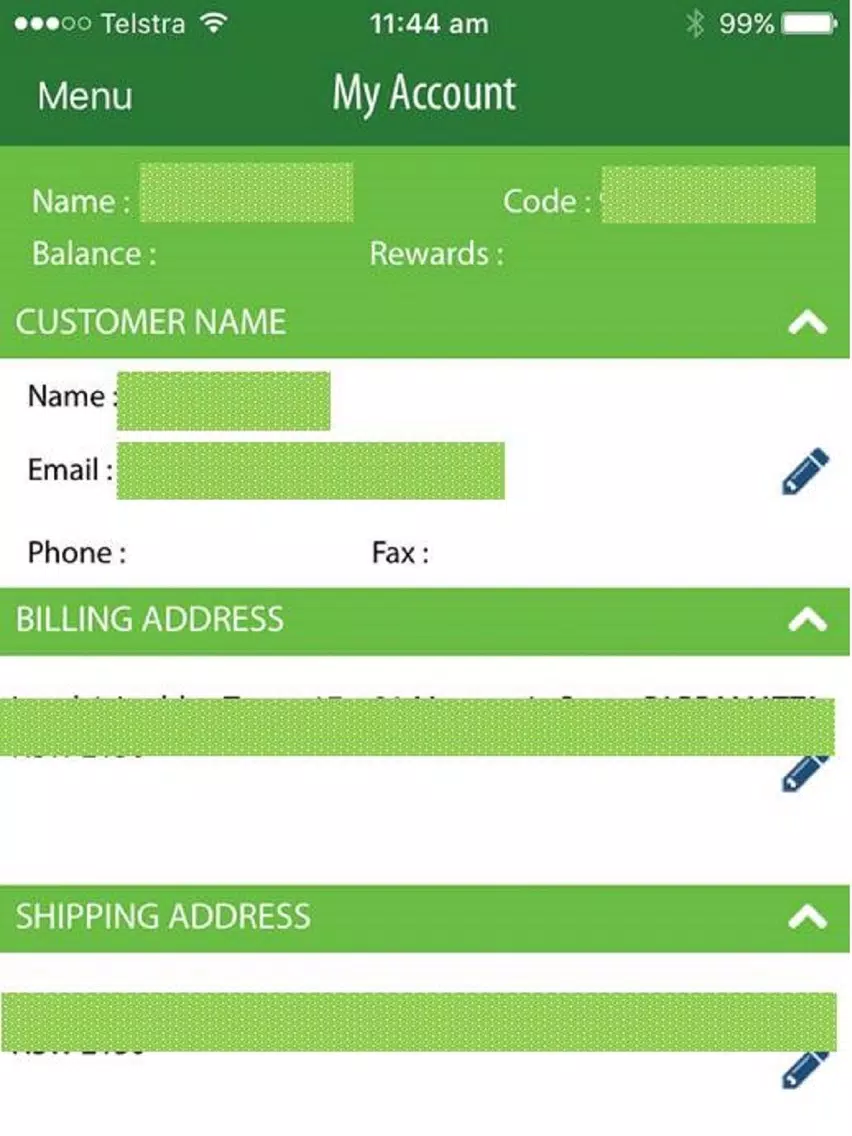Edit the shipping address
852x1136 pixels.
point(805,1069)
